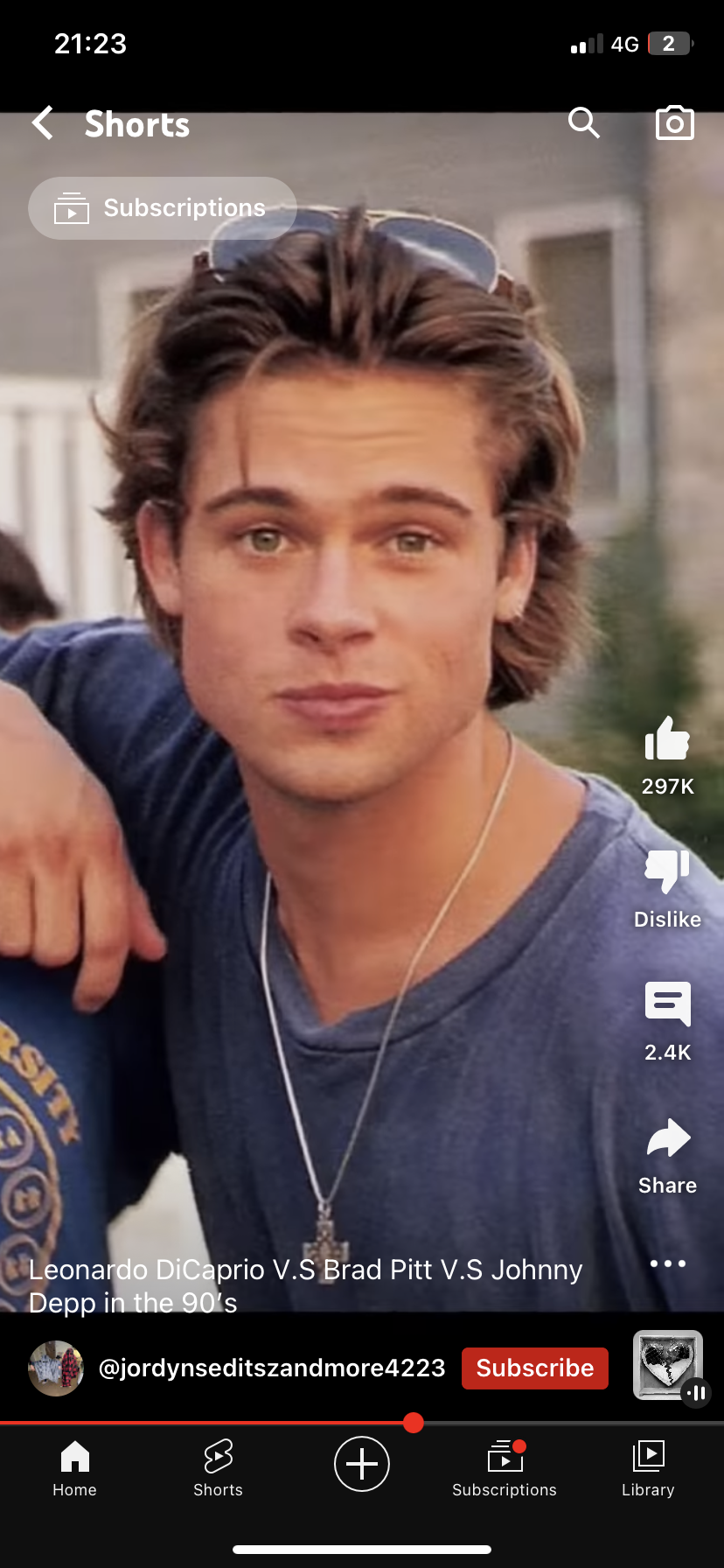This screenshot has width=724, height=1568.
Task: Open the Library tab
Action: click(648, 1469)
